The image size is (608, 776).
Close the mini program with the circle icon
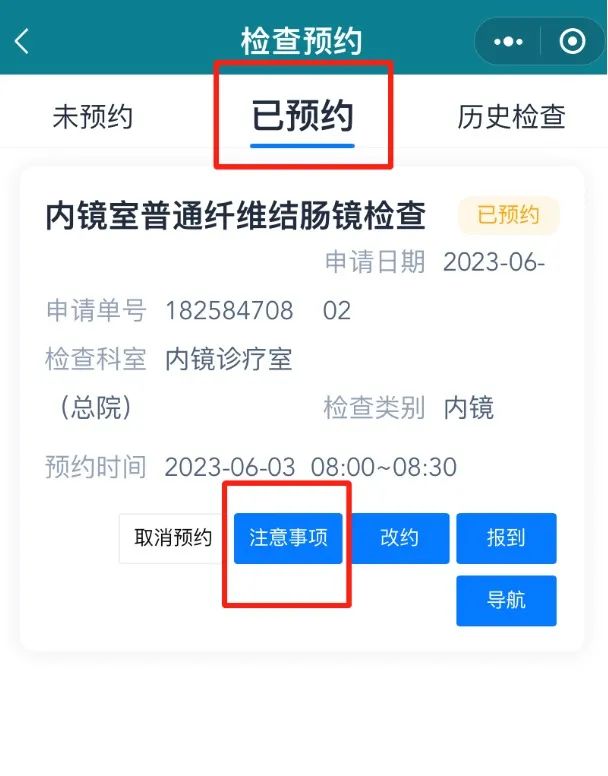[572, 42]
